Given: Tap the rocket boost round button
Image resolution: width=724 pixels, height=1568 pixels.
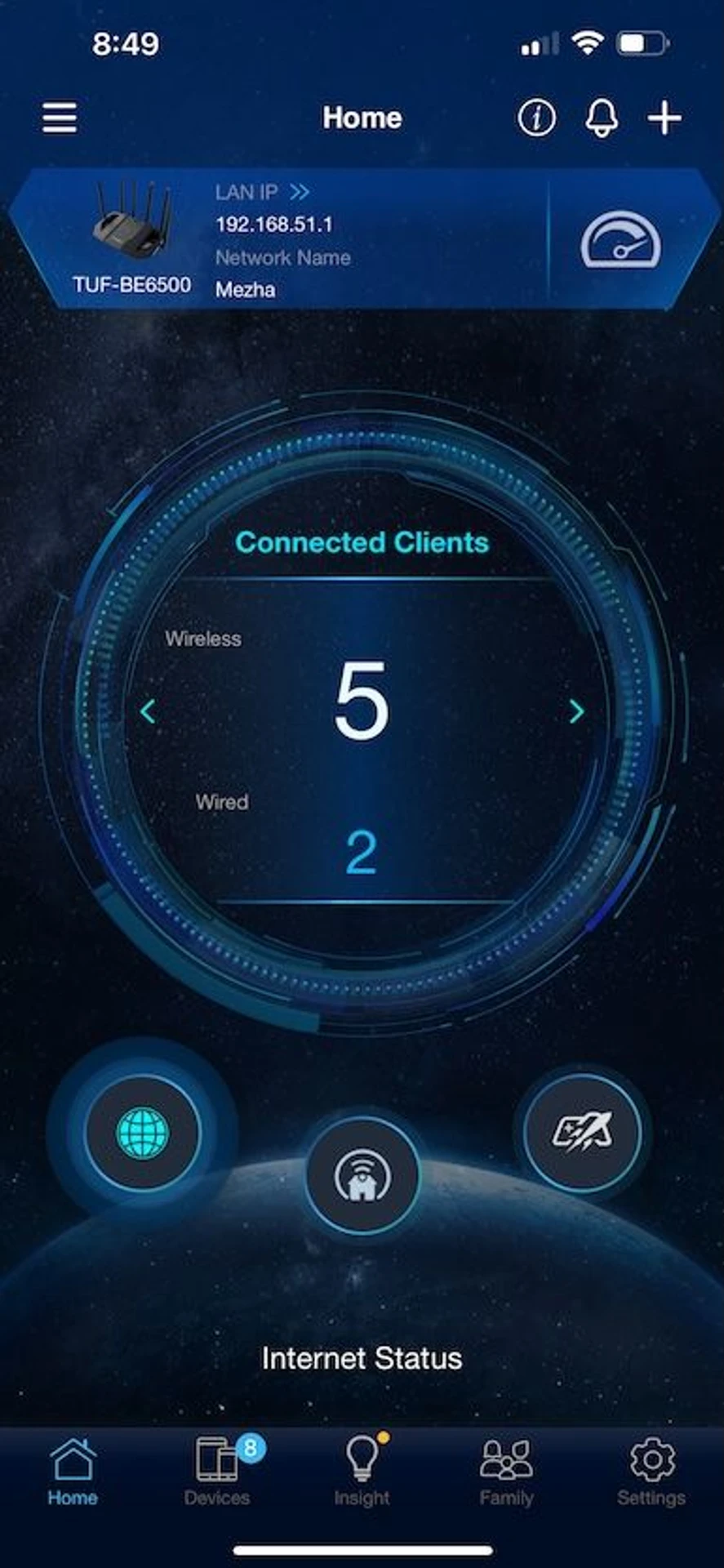Looking at the screenshot, I should [x=583, y=1132].
